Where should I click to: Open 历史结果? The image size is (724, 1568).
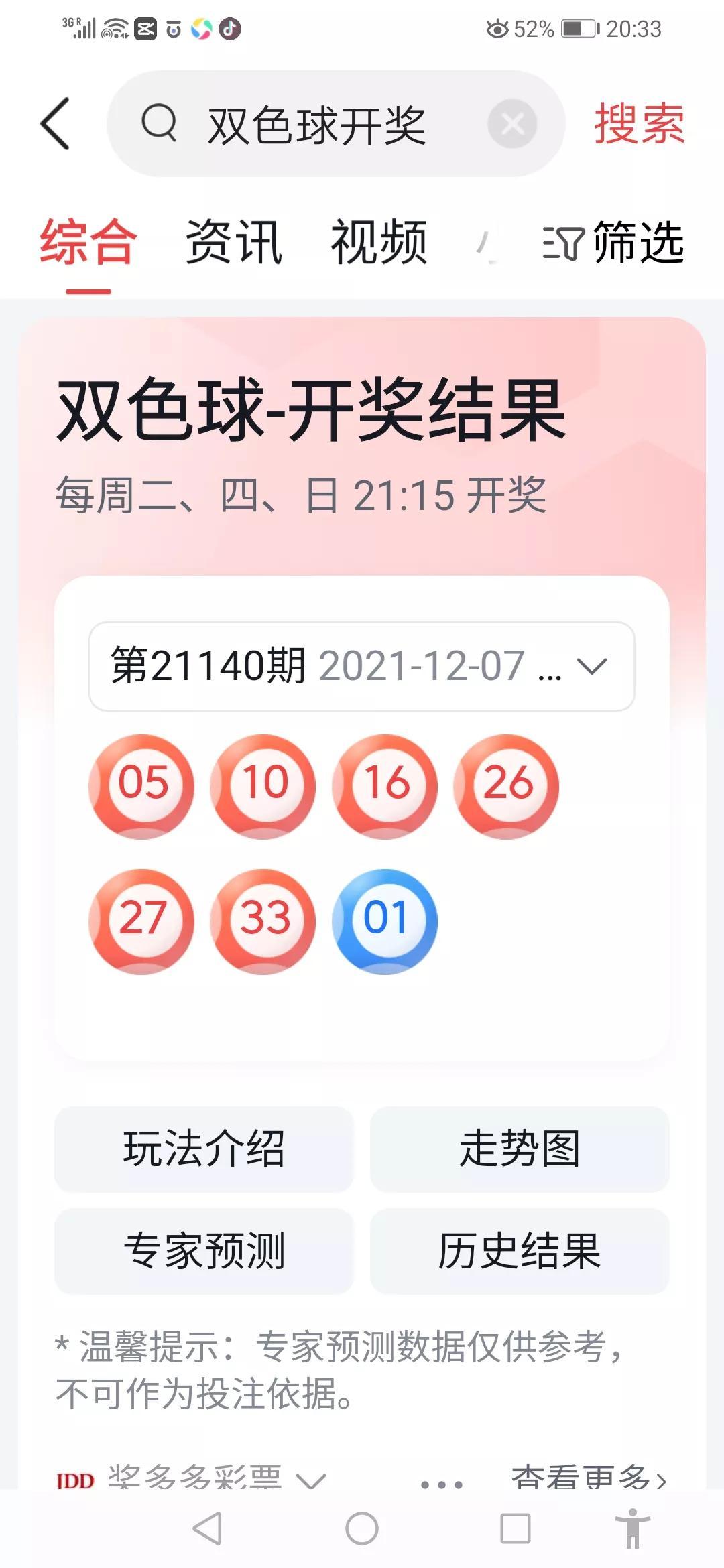520,1250
